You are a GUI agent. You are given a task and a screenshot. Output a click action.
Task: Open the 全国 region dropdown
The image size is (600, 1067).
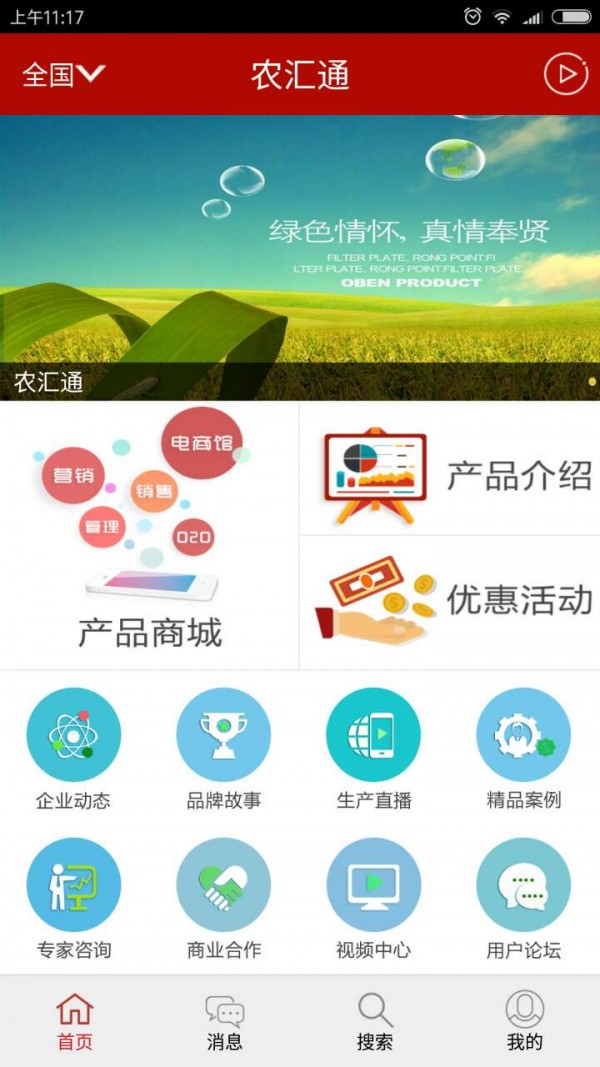[x=63, y=74]
